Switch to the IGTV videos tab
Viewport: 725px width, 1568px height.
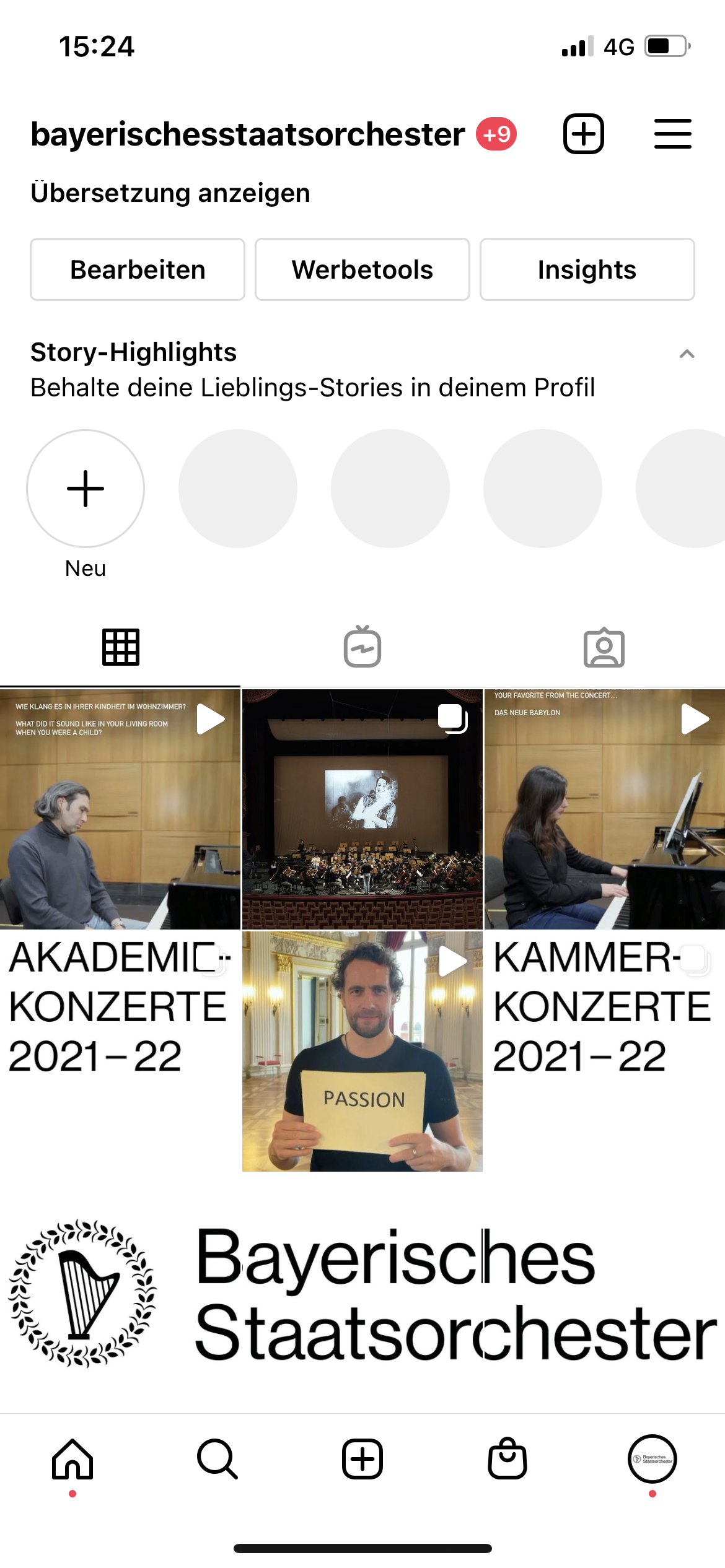[362, 648]
